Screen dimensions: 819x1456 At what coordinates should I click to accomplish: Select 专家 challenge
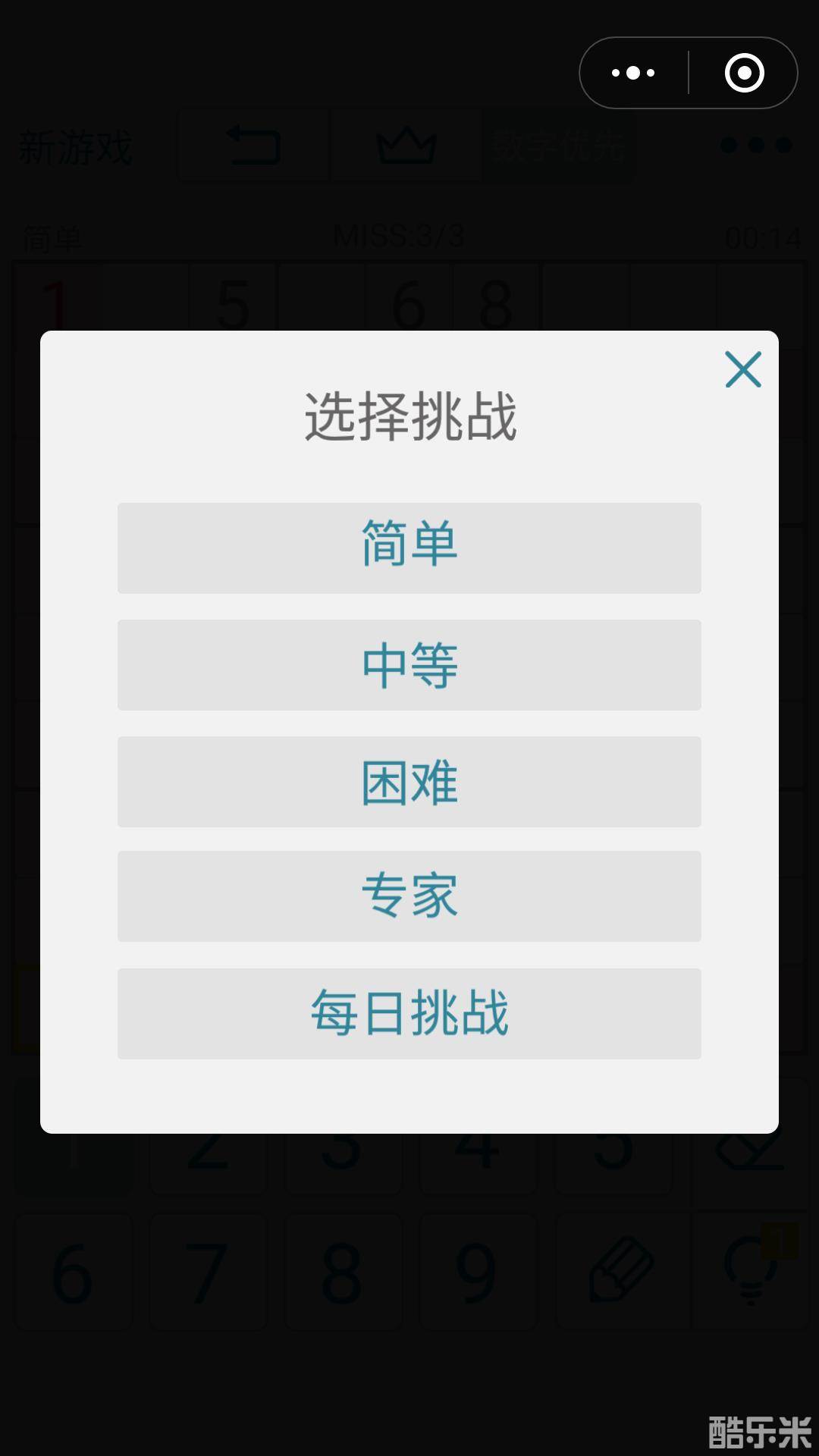pos(409,897)
